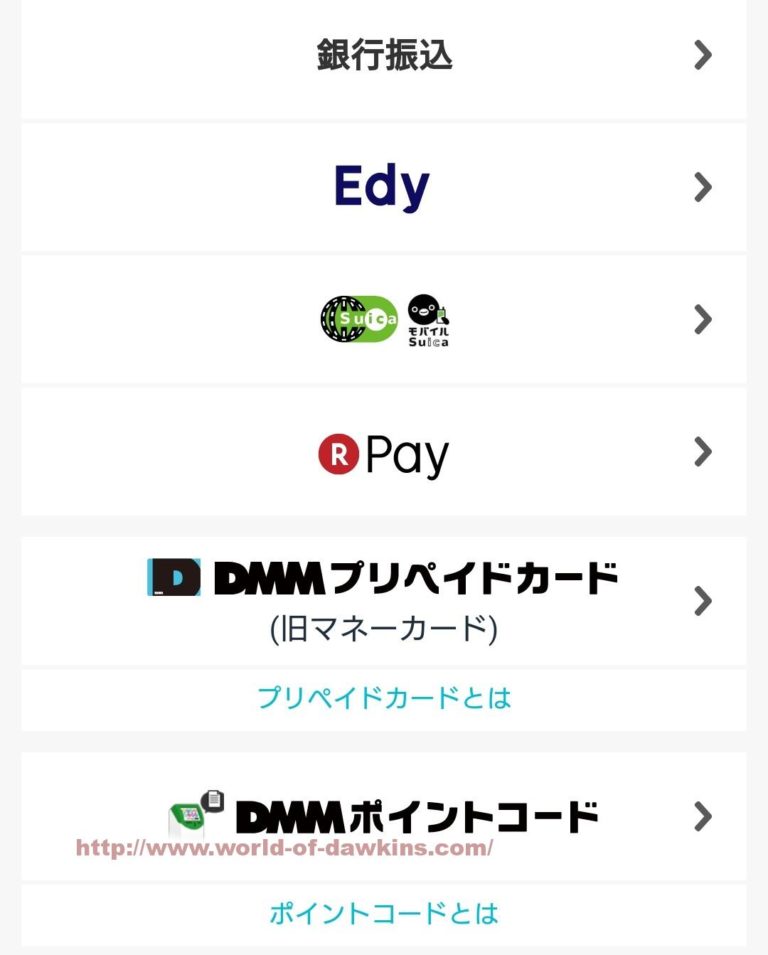
Task: Select DMMプリペイドカード payment row
Action: [384, 600]
